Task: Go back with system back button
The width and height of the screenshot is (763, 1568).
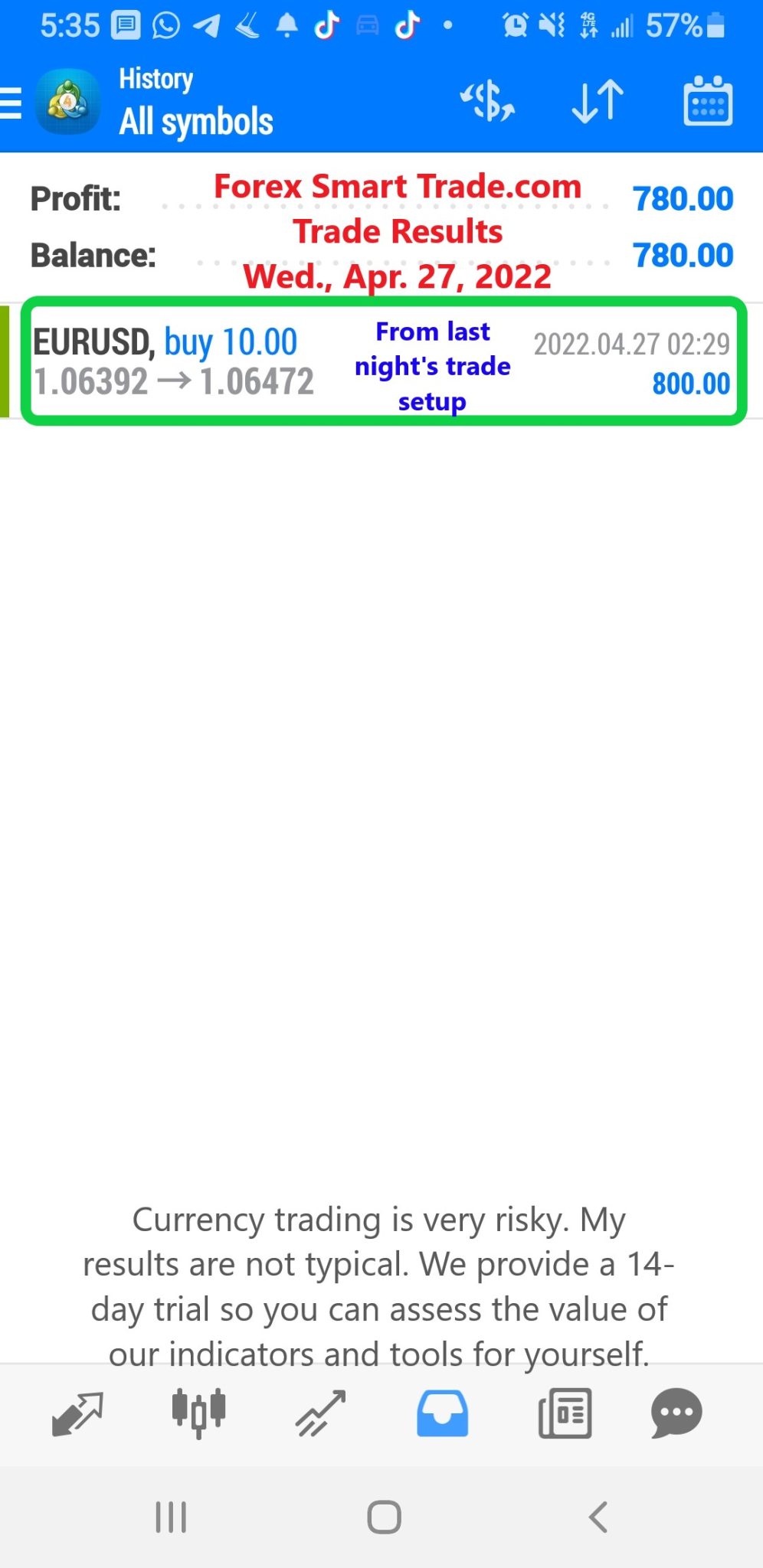Action: coord(598,1517)
